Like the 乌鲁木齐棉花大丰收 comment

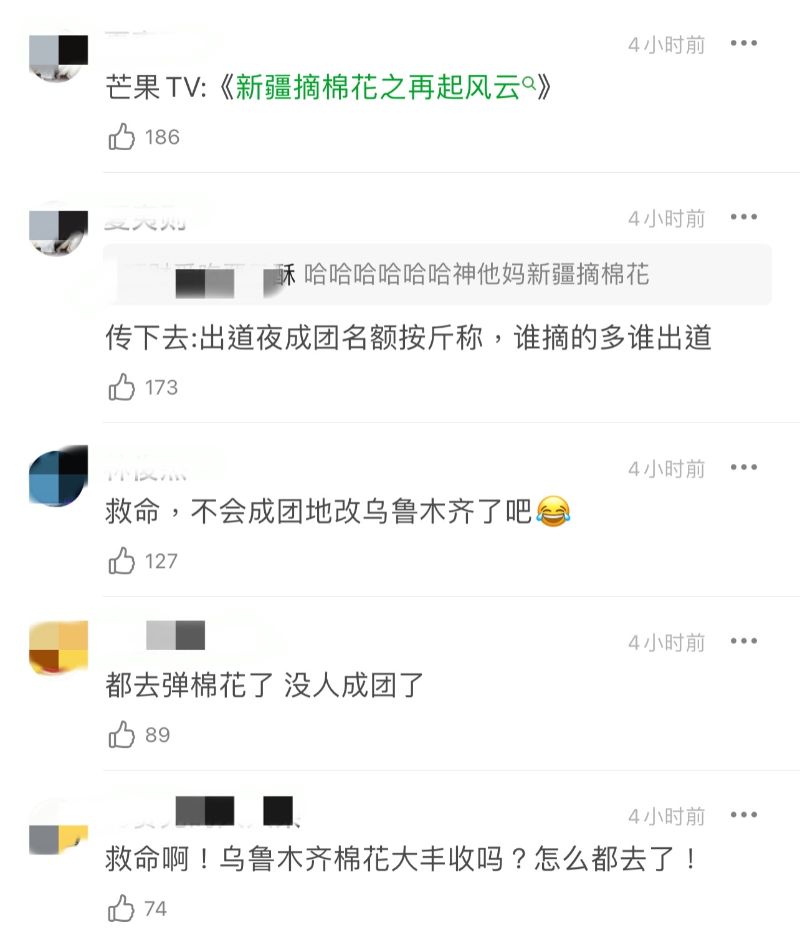pyautogui.click(x=122, y=909)
